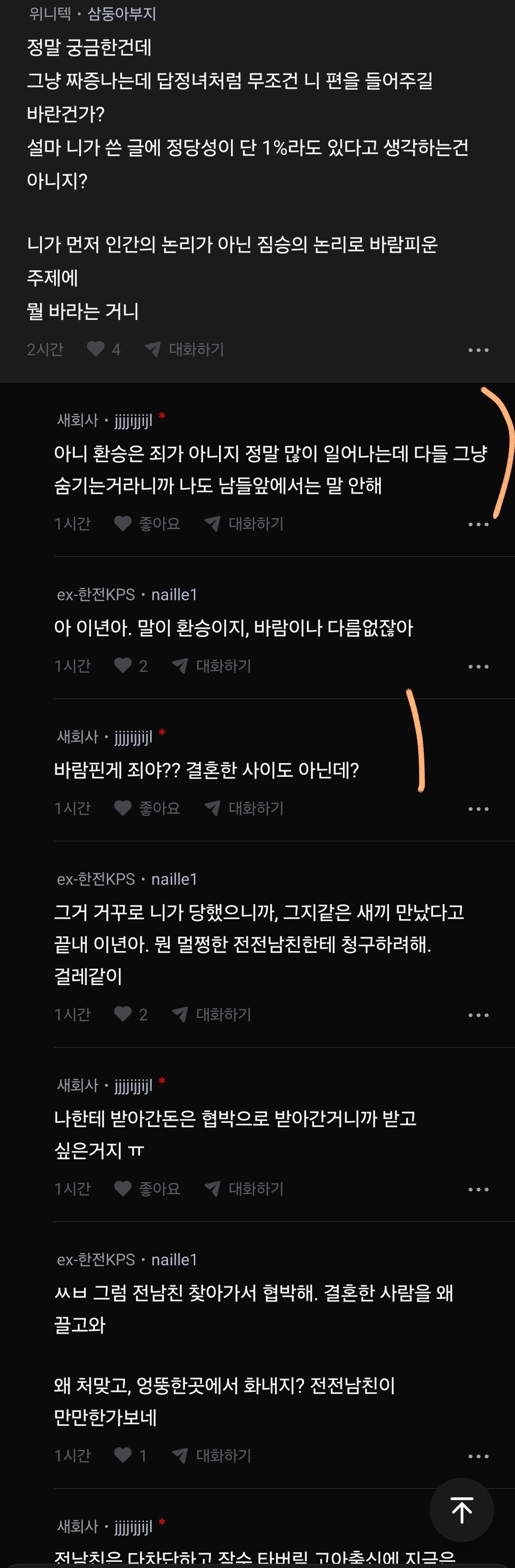The width and height of the screenshot is (515, 1568).
Task: Like the reply starting with 아니 환승은 죄가 아니지
Action: tap(123, 523)
